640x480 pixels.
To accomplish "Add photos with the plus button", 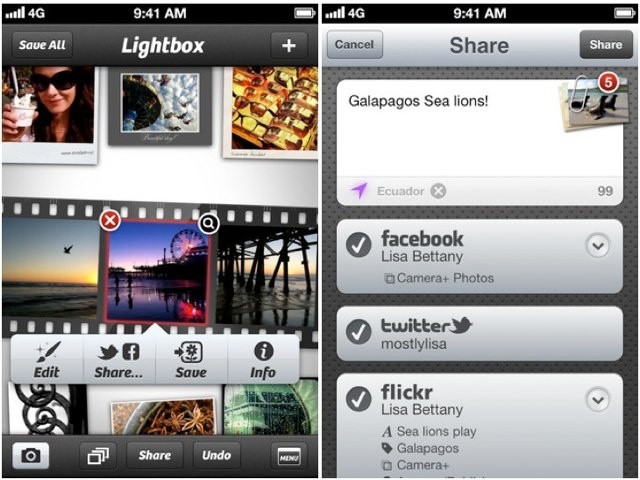I will [289, 45].
